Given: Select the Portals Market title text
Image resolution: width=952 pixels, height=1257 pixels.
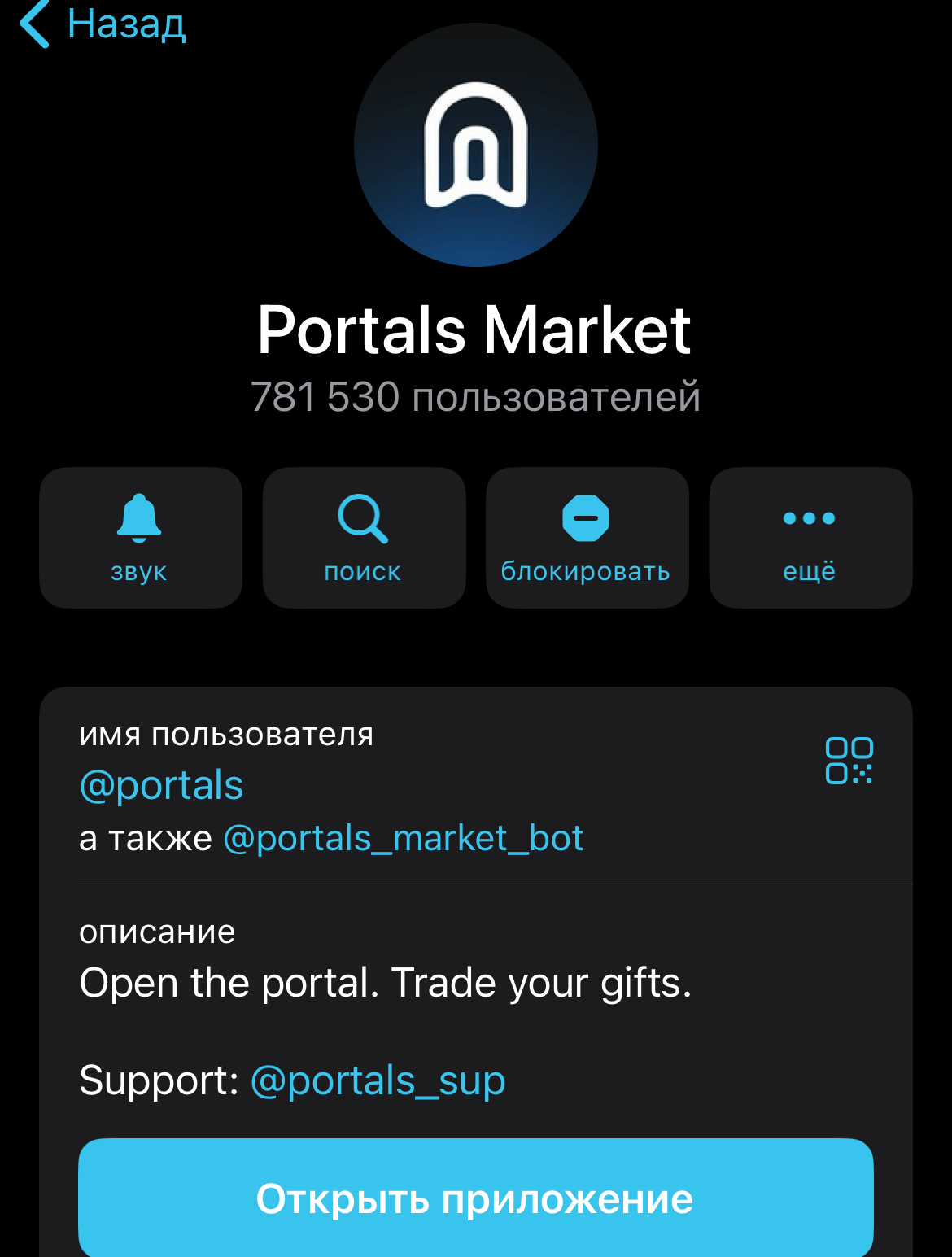Looking at the screenshot, I should tap(475, 330).
